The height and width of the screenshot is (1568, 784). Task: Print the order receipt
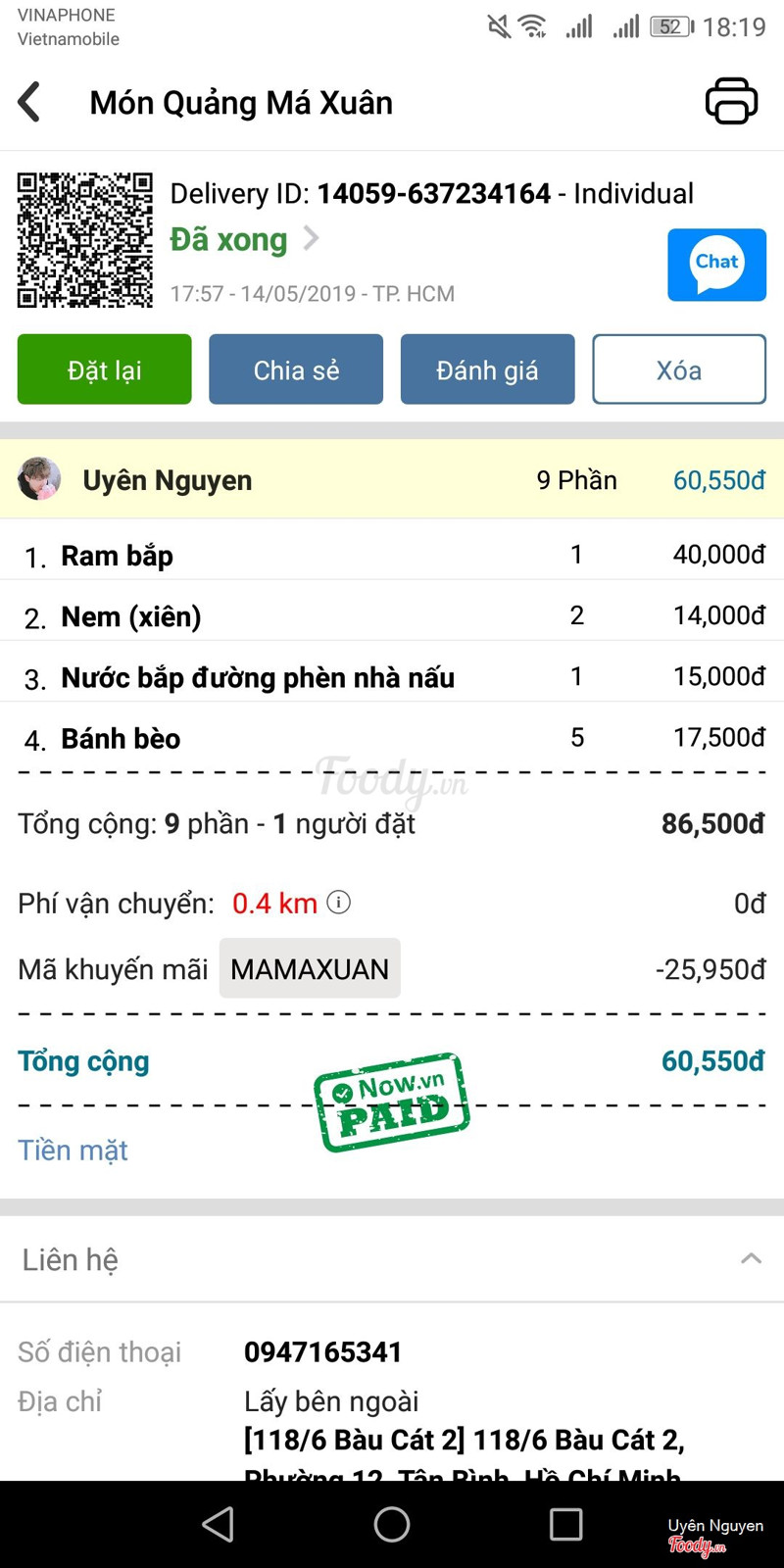[x=731, y=101]
